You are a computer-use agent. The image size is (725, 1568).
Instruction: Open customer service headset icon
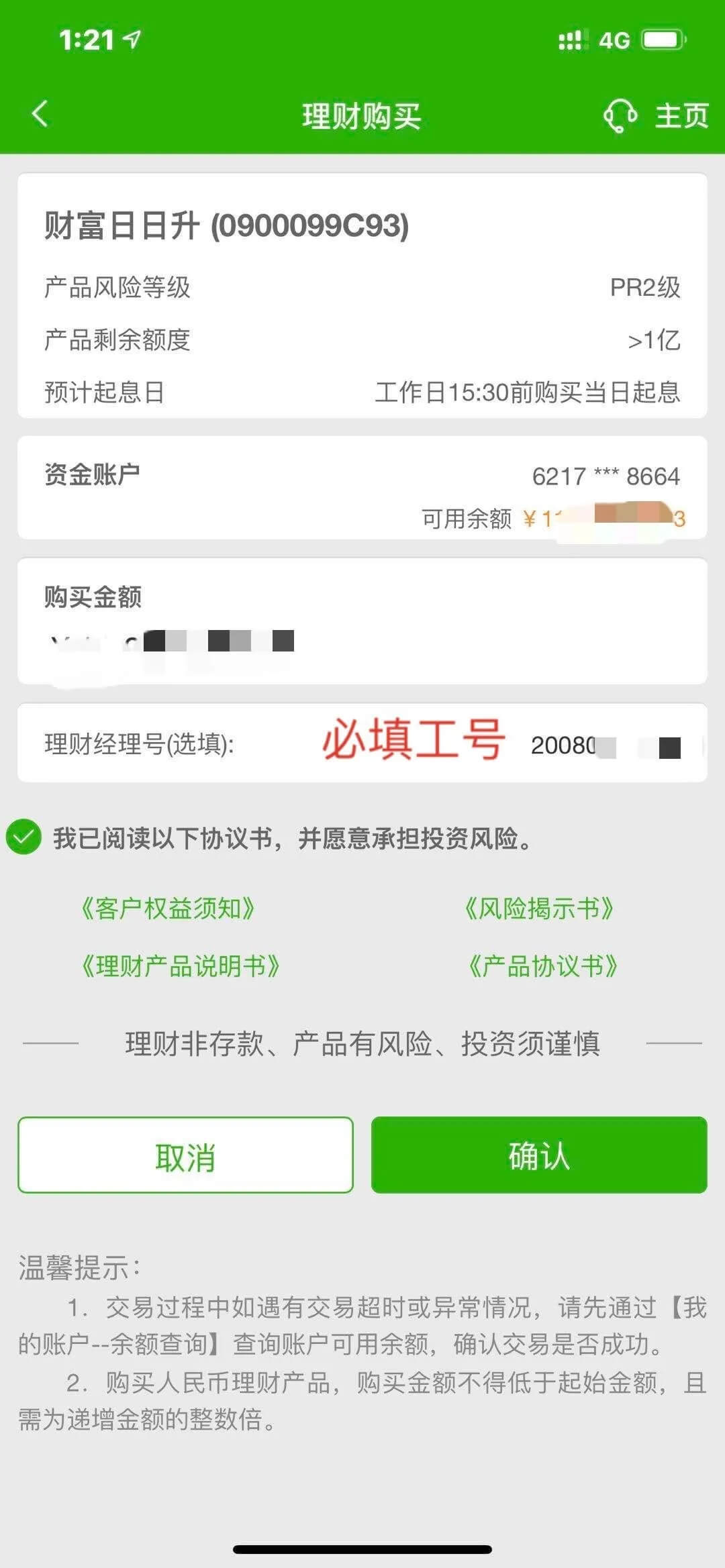(620, 115)
